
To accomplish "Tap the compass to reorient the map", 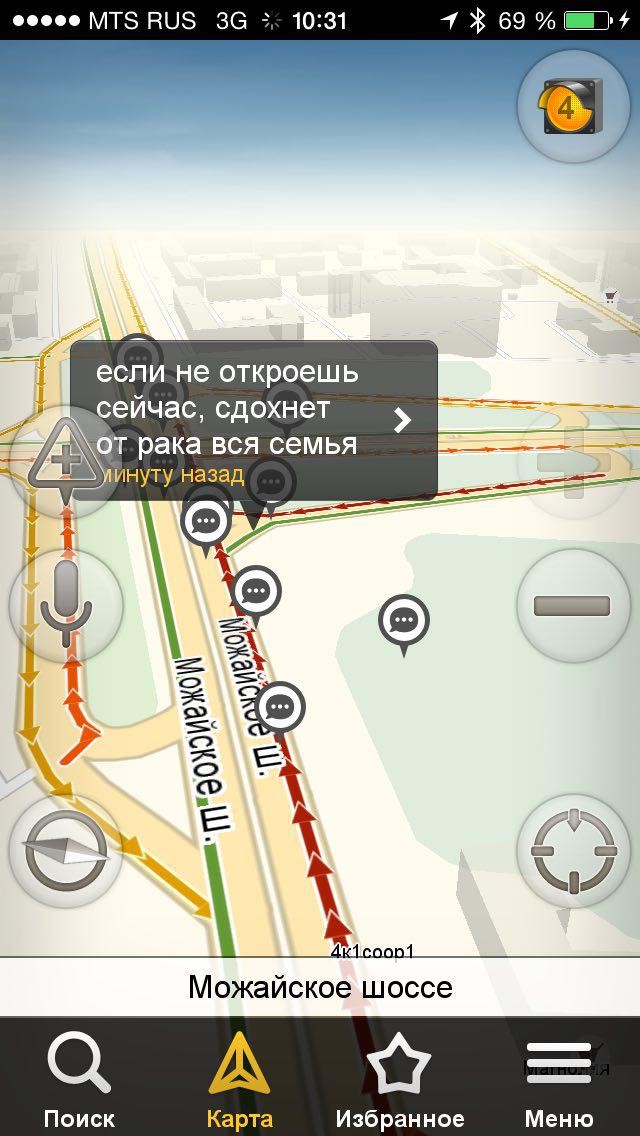I will click(x=65, y=851).
